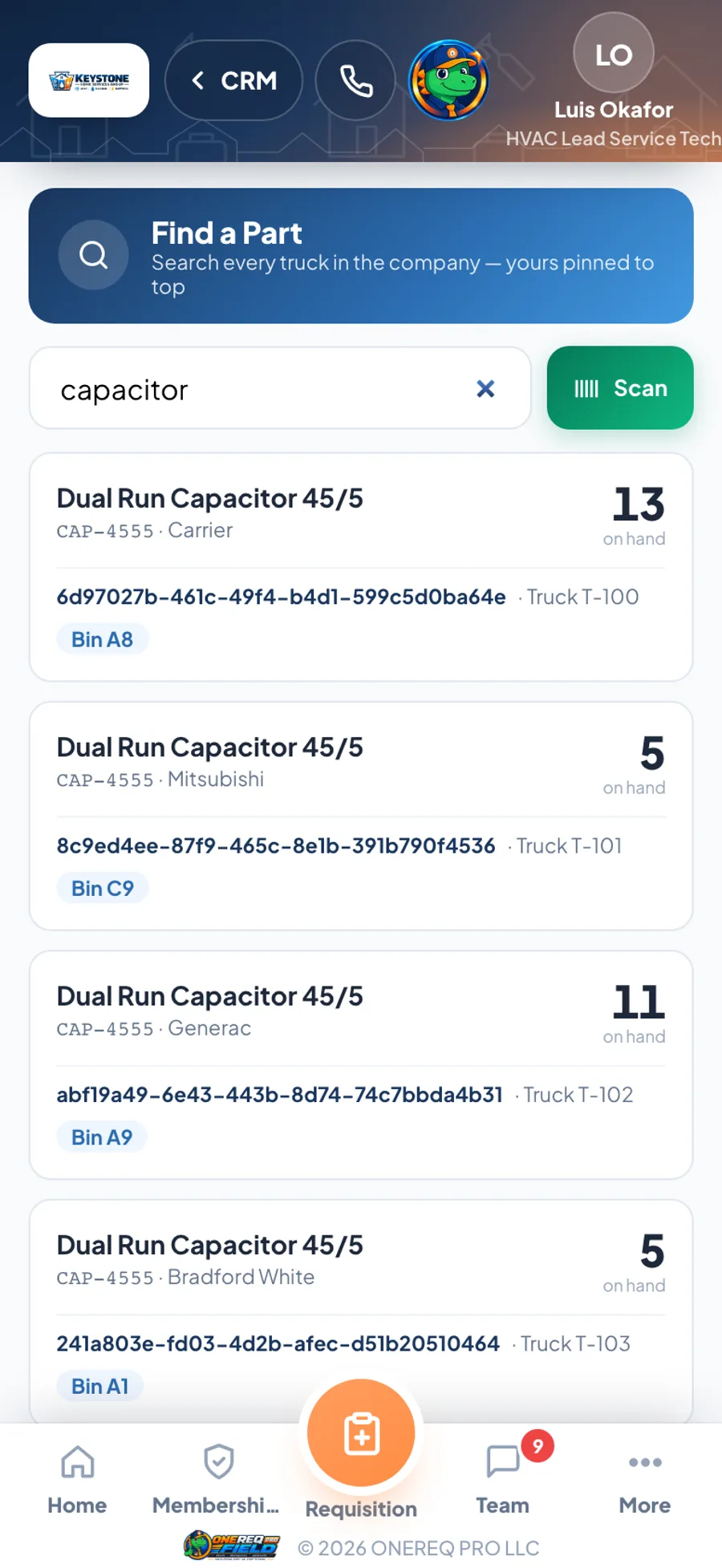Image resolution: width=722 pixels, height=1568 pixels.
Task: Open the More menu
Action: click(x=645, y=1480)
